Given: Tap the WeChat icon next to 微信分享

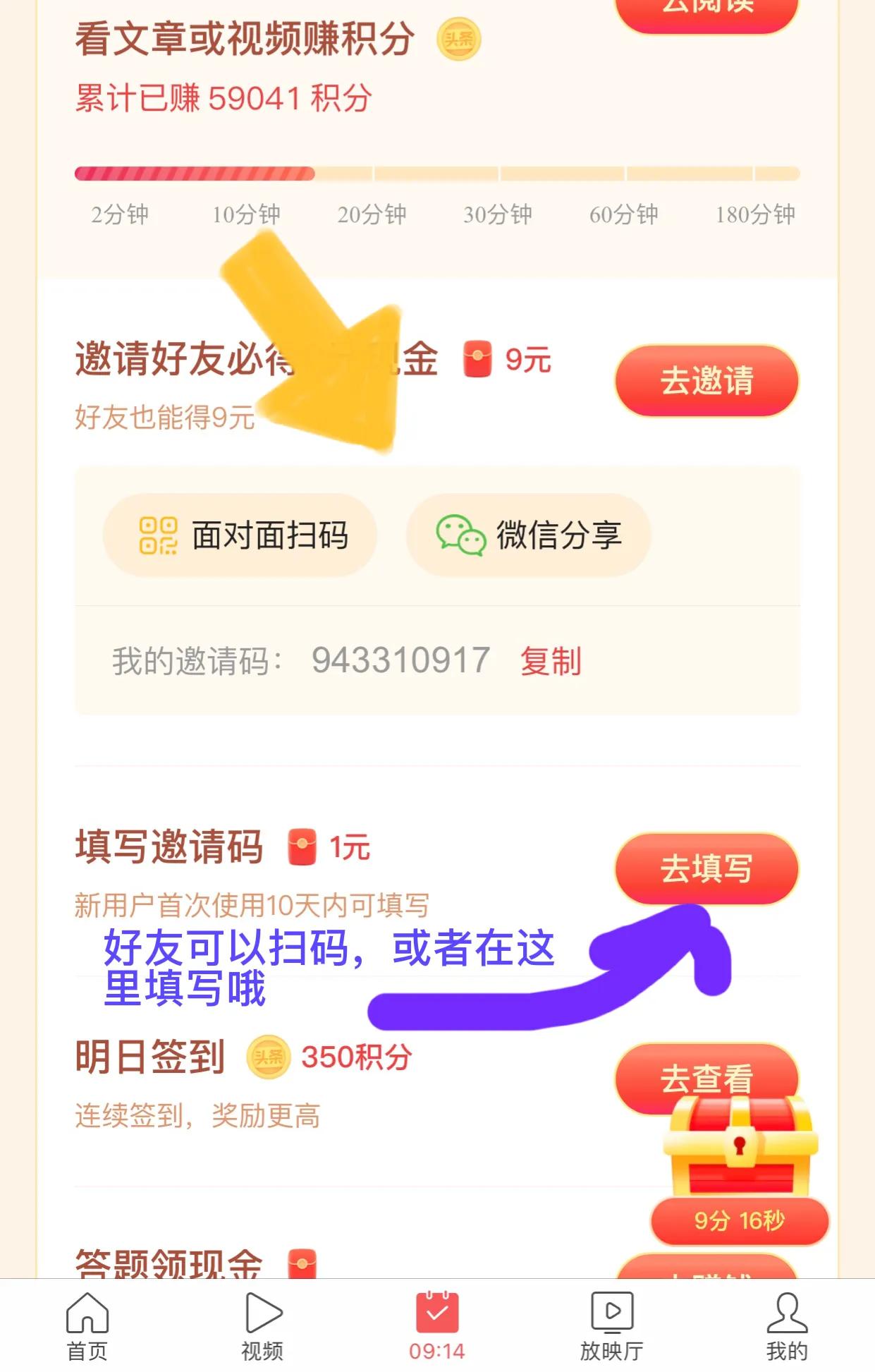Looking at the screenshot, I should pos(460,536).
